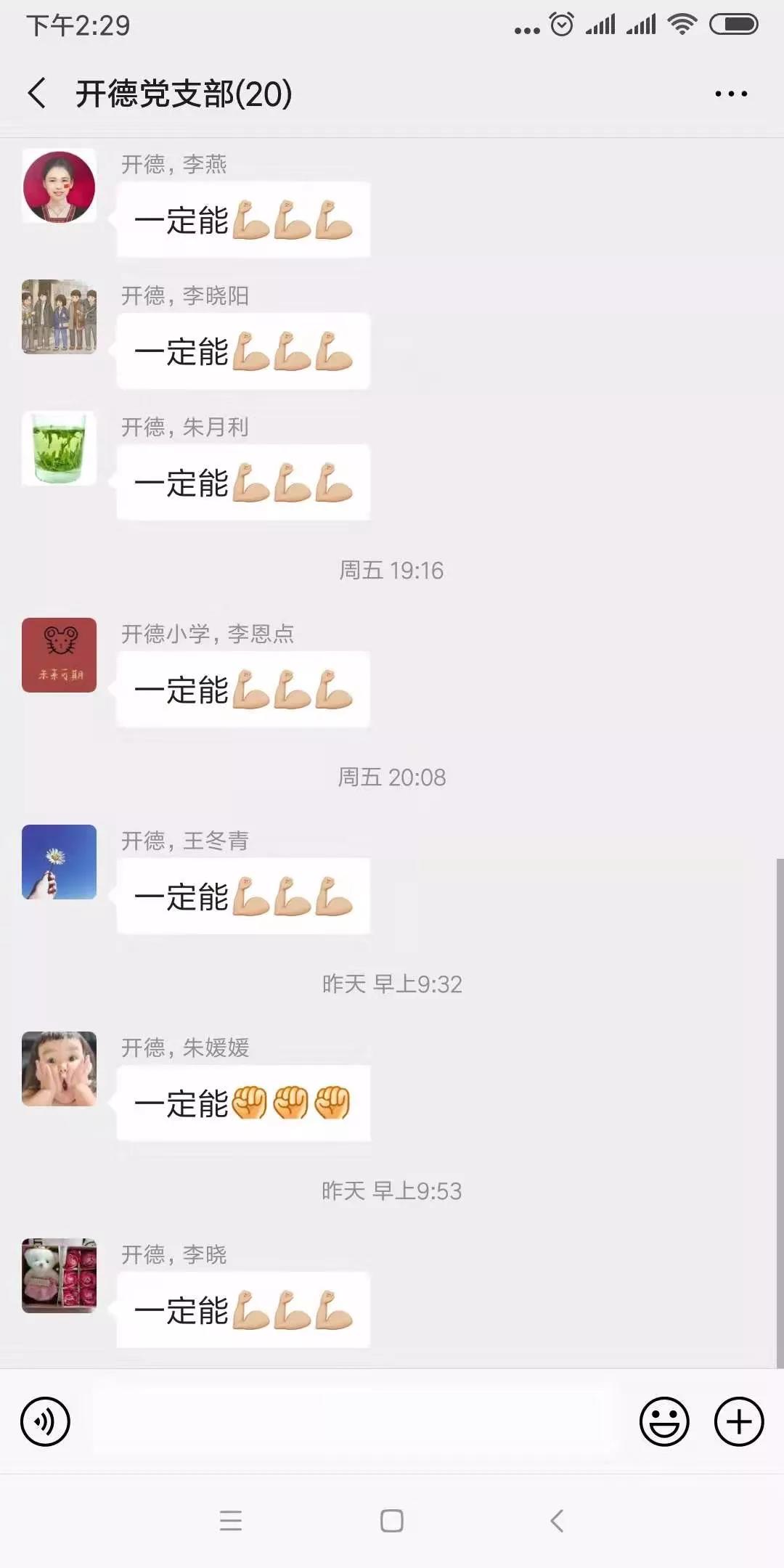This screenshot has width=784, height=1568.
Task: Open the plus attachment menu
Action: click(x=739, y=1421)
